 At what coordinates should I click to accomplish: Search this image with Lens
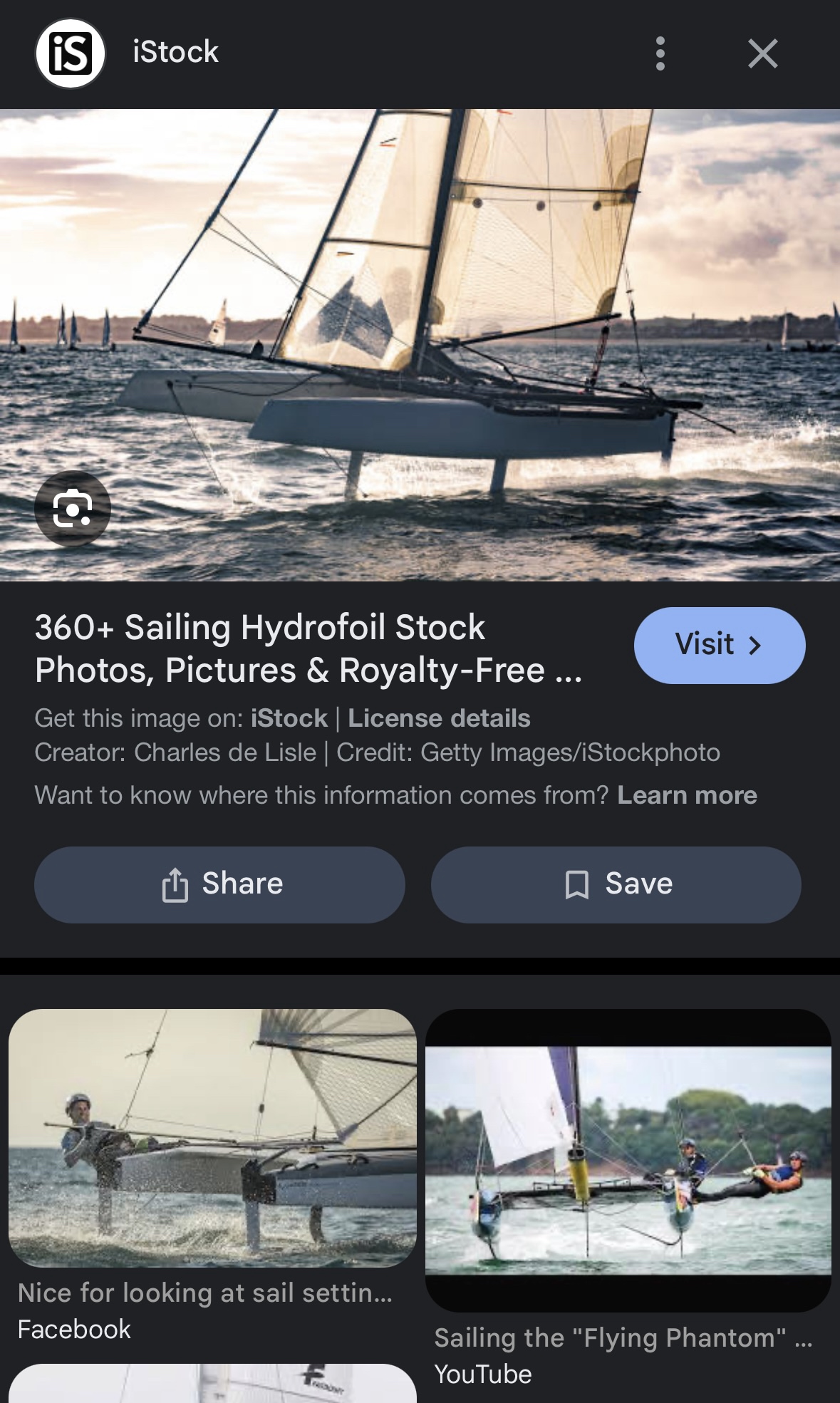(x=73, y=508)
